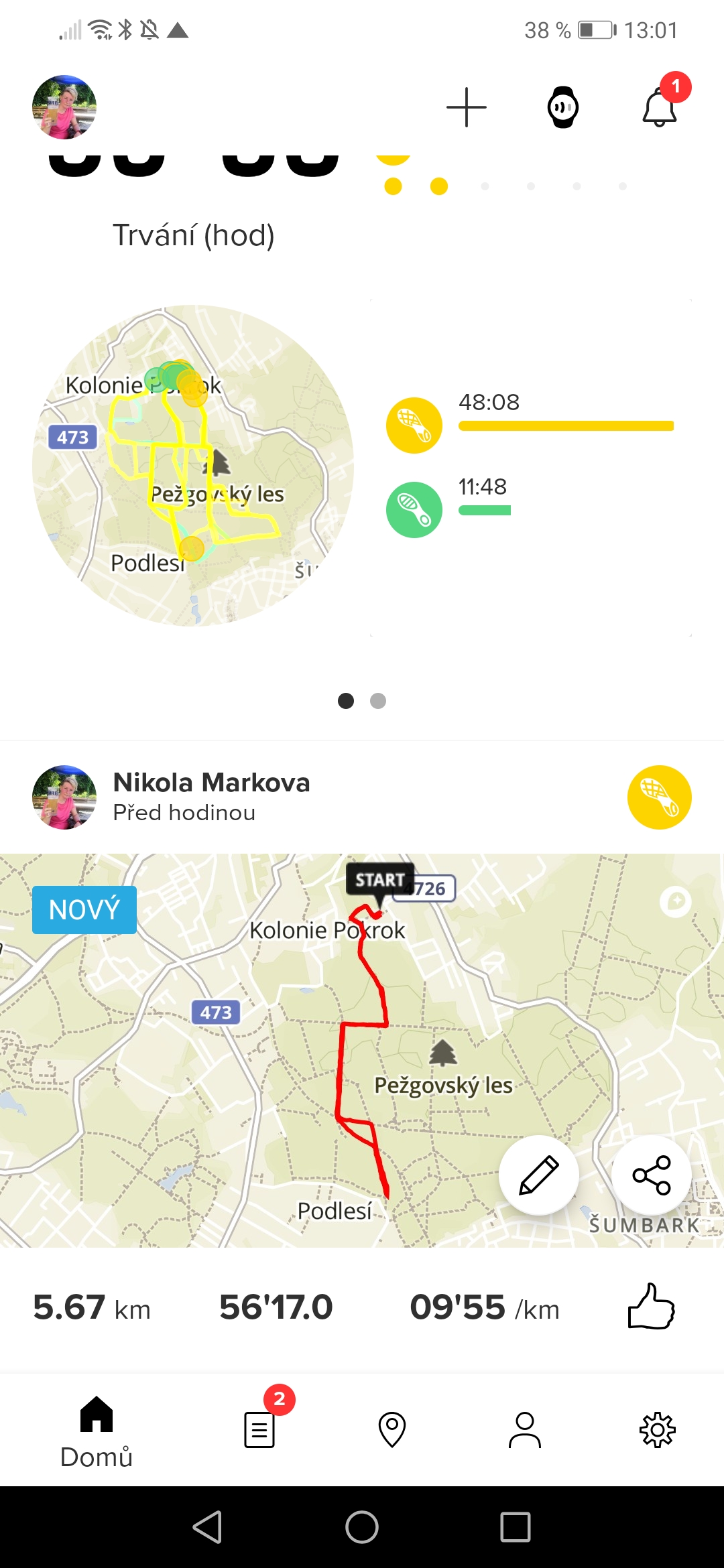The width and height of the screenshot is (724, 1568).
Task: Open the profile picture in the header
Action: click(x=64, y=107)
